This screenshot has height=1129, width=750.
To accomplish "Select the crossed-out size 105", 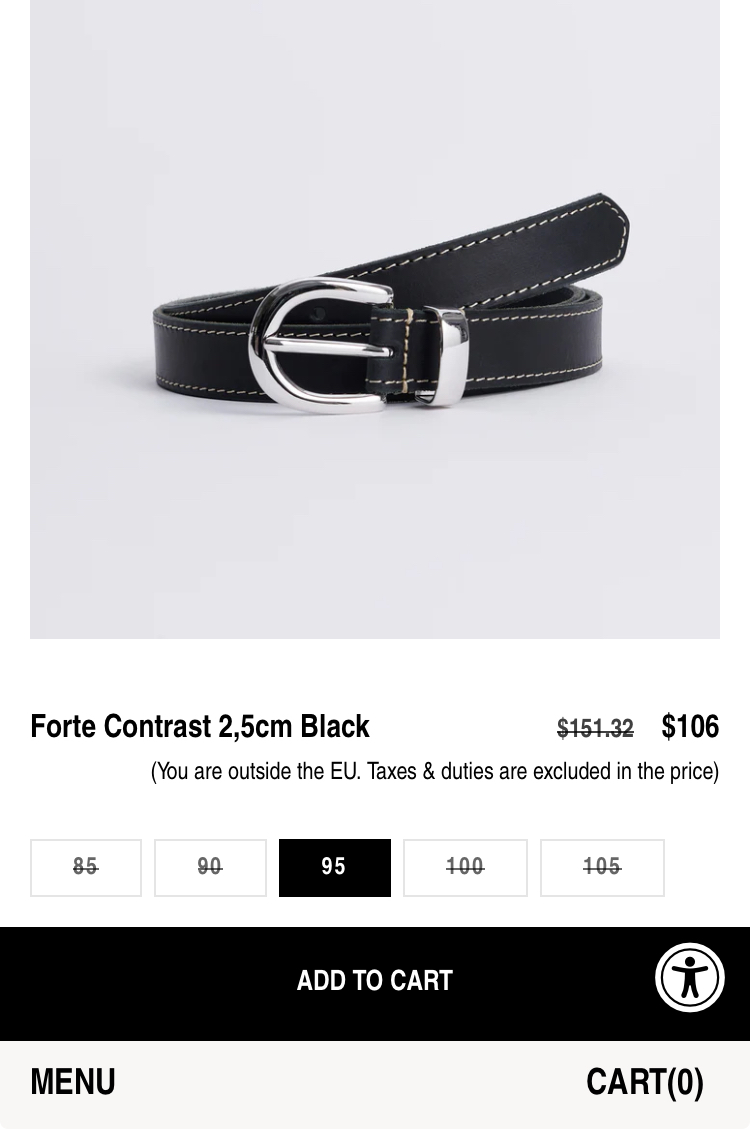I will pyautogui.click(x=602, y=867).
